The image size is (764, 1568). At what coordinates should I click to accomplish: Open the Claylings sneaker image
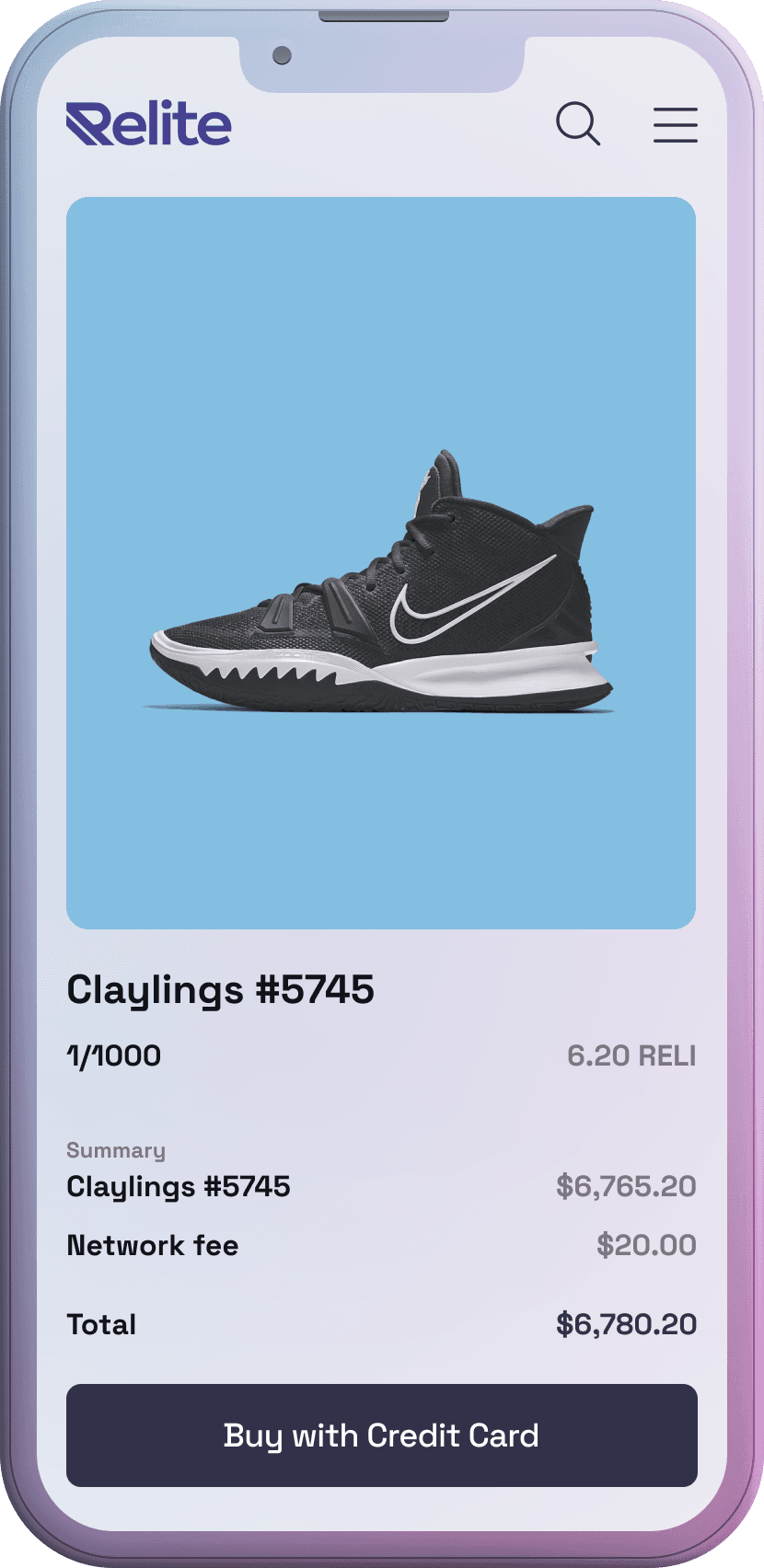click(381, 562)
